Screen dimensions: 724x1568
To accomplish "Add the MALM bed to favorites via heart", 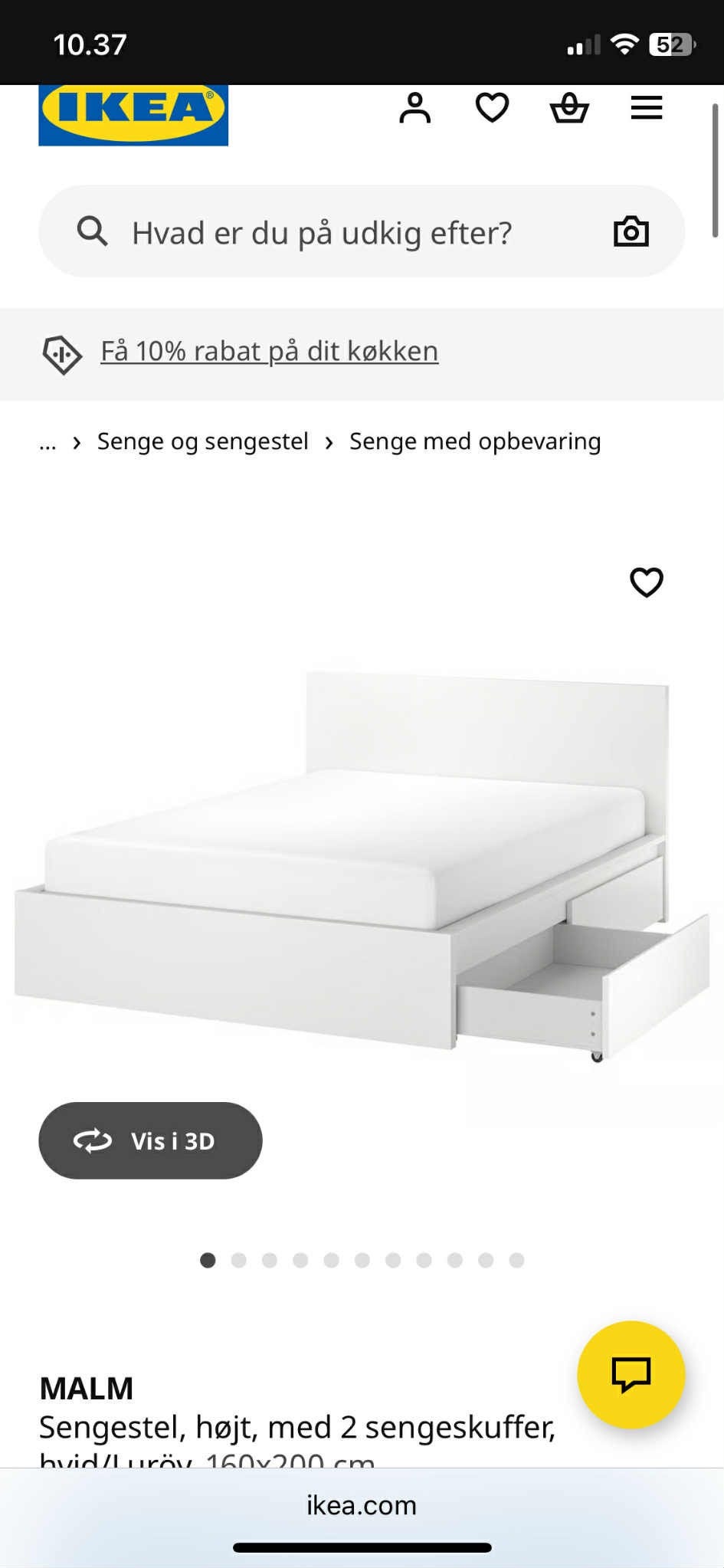I will 646,582.
